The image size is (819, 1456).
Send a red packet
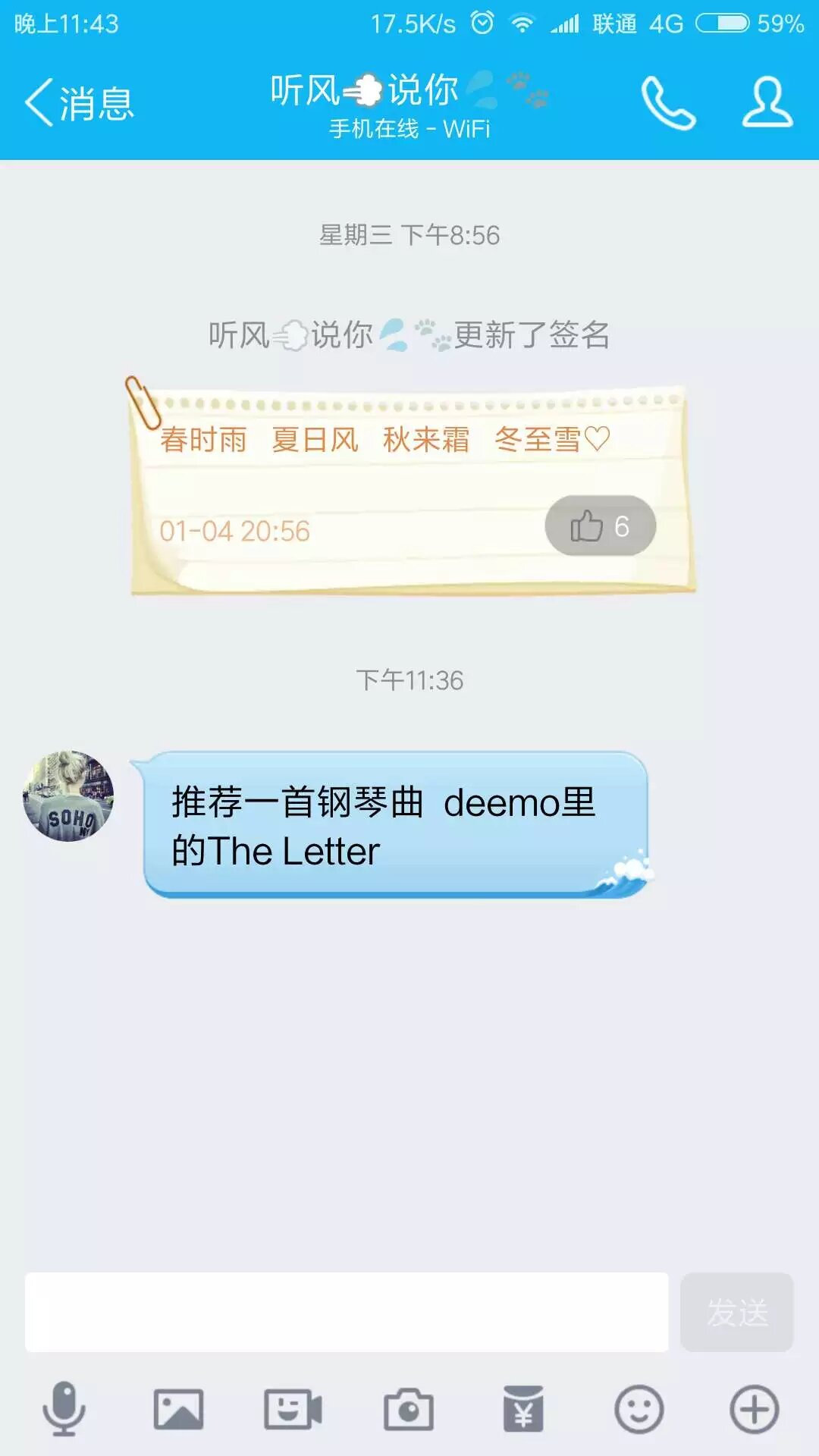[523, 1409]
